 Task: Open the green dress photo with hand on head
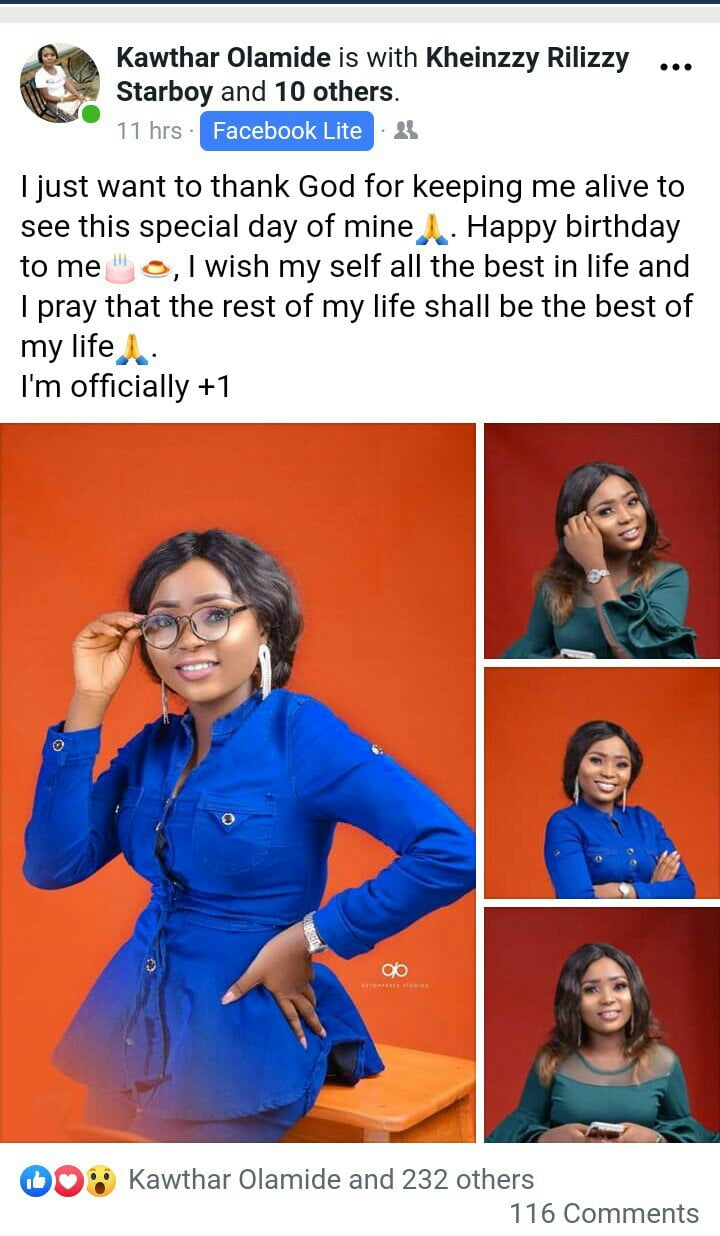[602, 541]
